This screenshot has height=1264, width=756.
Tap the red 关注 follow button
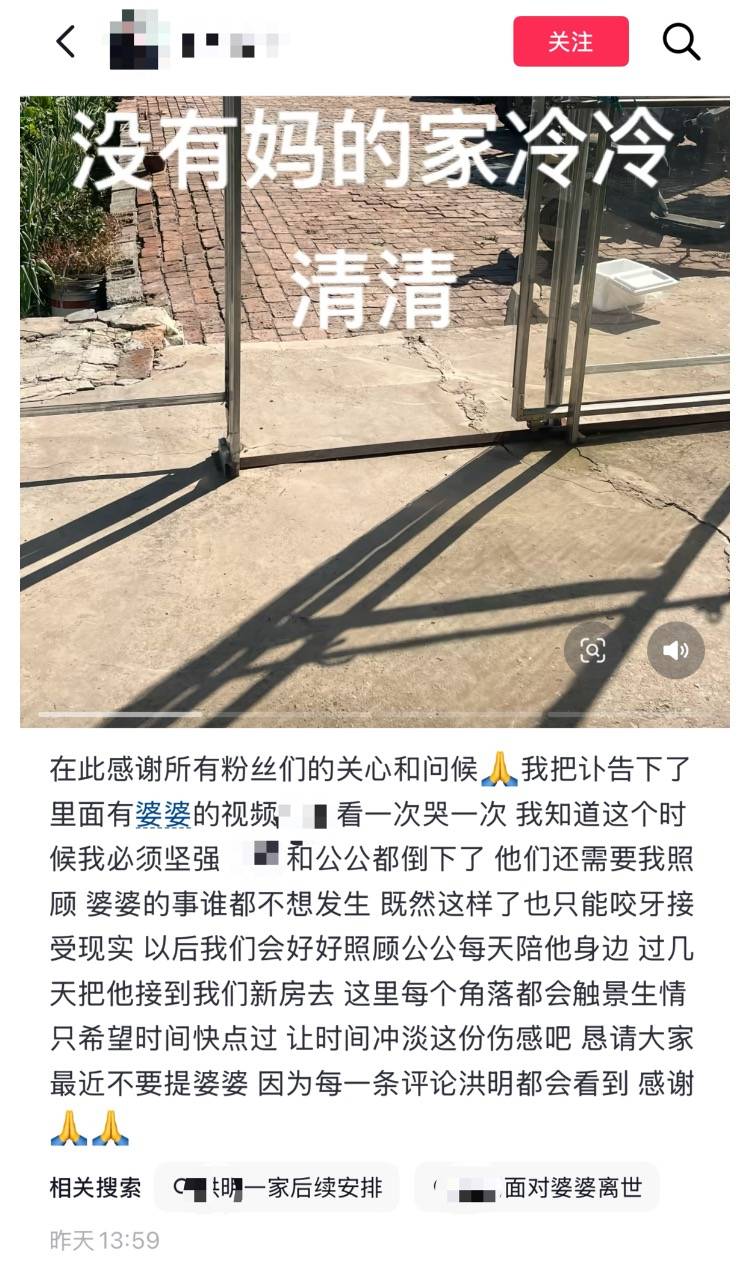tap(570, 42)
